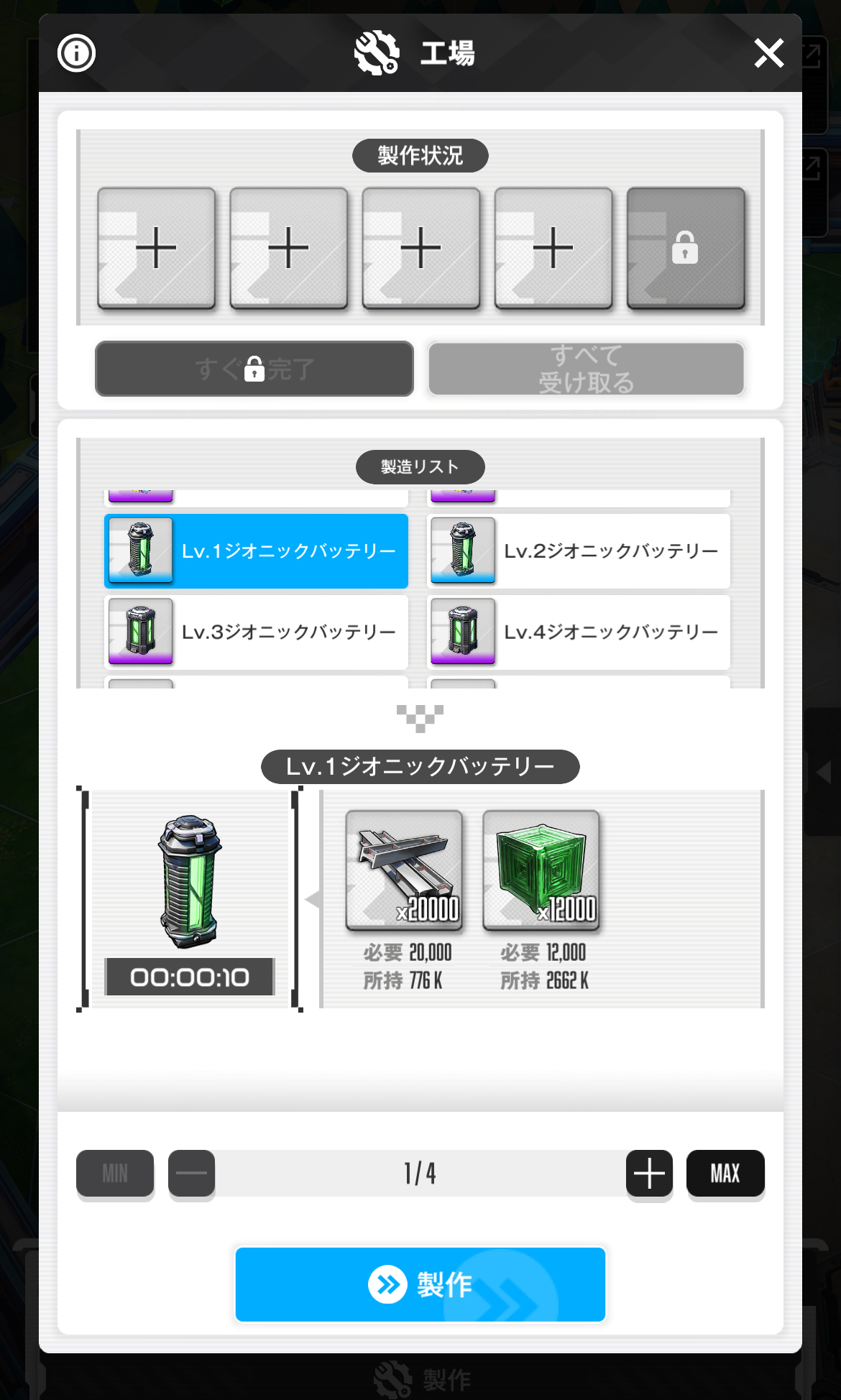
Task: Start production with the 製作 button
Action: point(420,1284)
